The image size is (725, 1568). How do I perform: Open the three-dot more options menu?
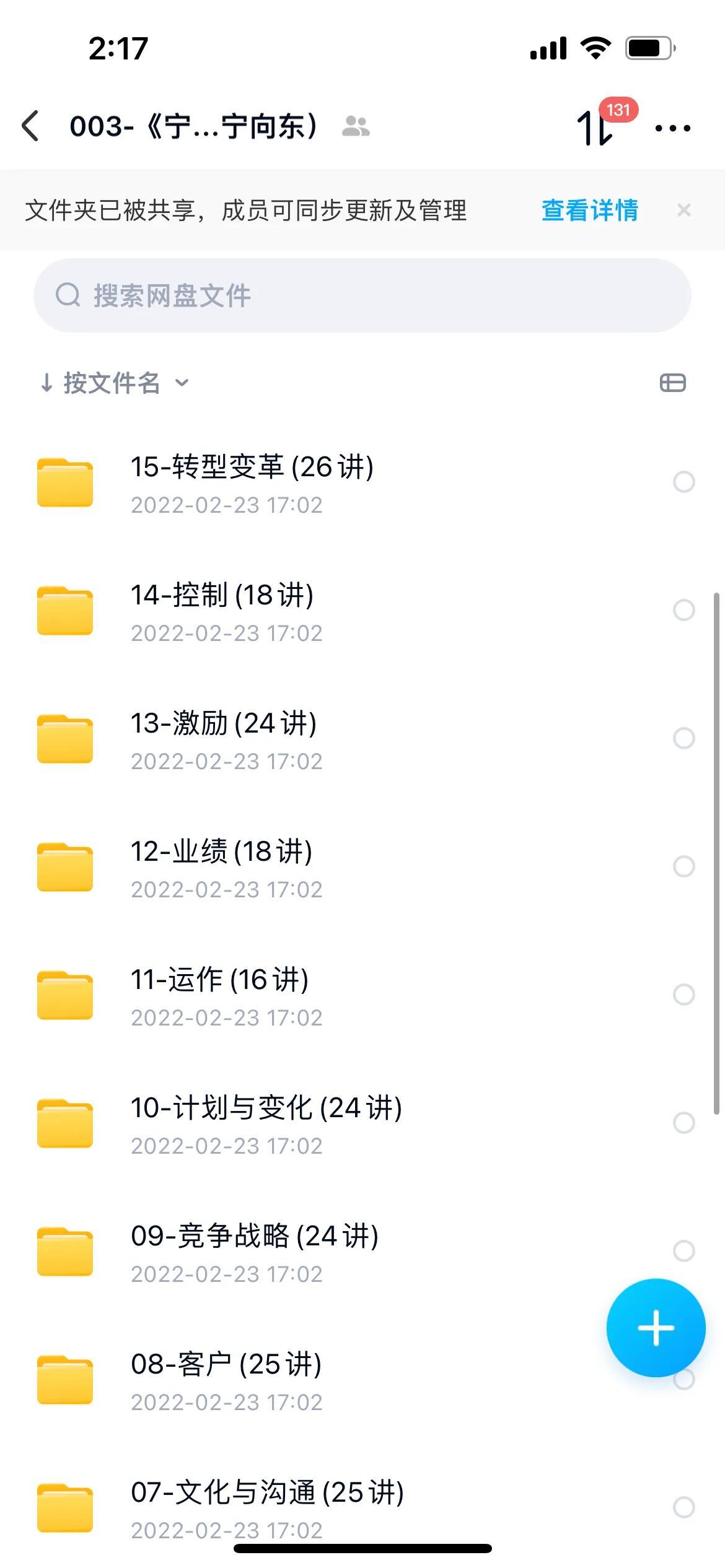[672, 128]
